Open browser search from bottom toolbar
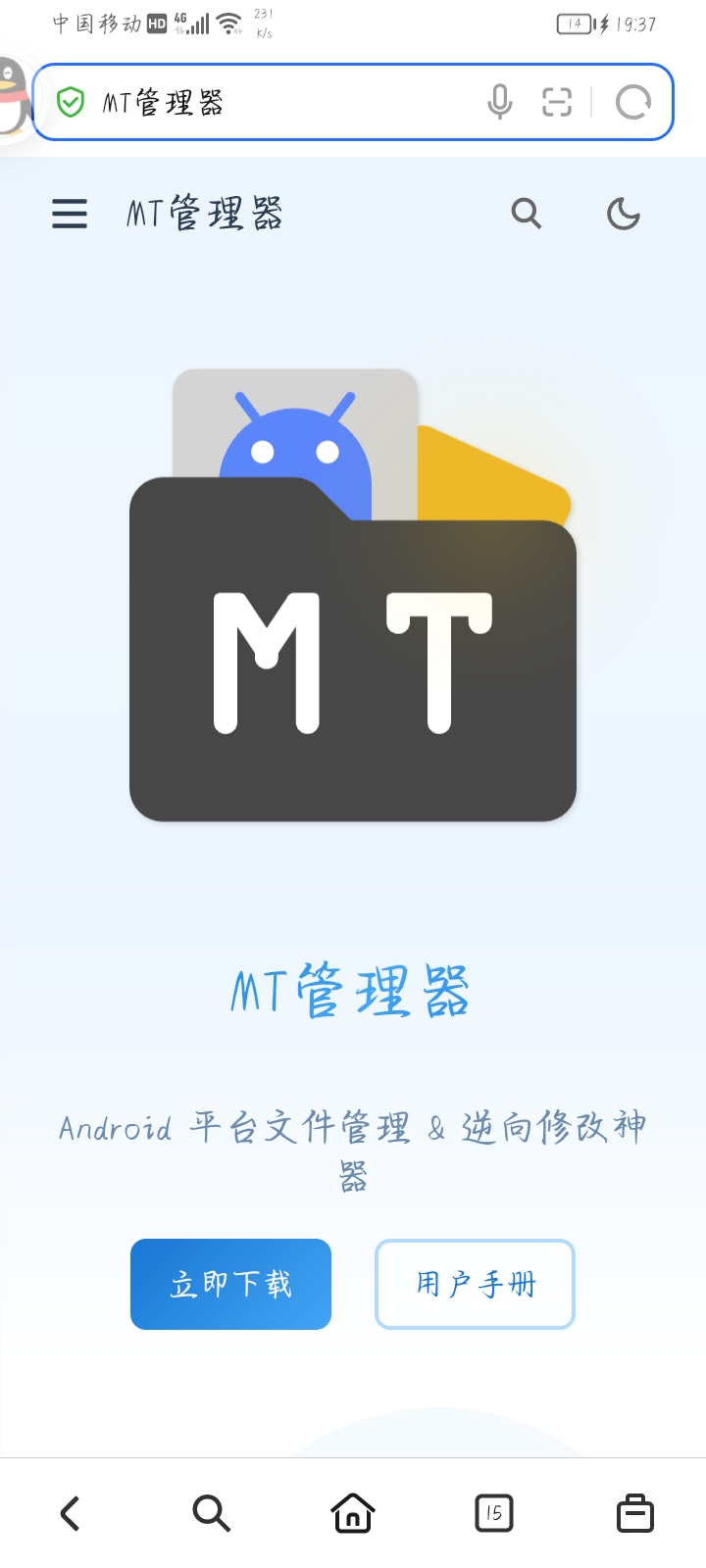The image size is (706, 1568). point(211,1512)
